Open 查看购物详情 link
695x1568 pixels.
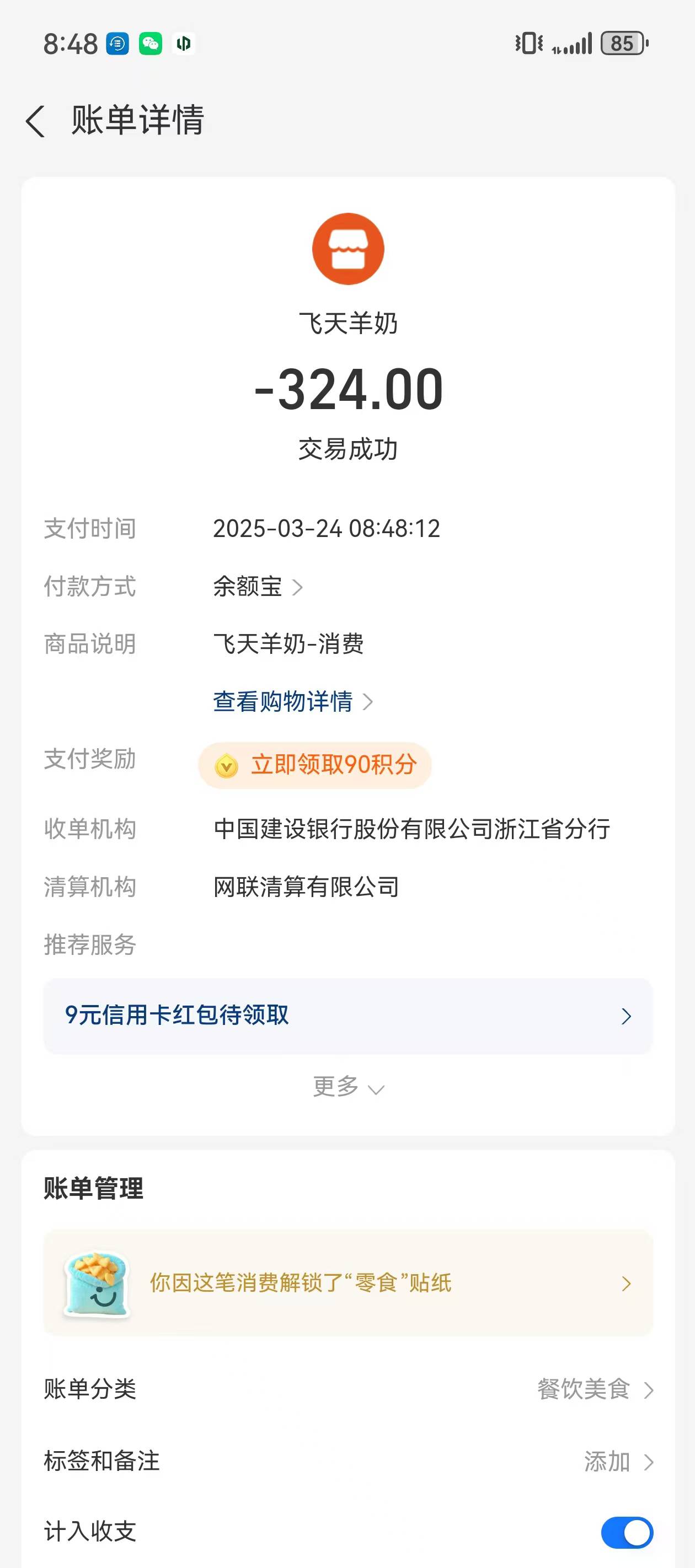point(292,702)
